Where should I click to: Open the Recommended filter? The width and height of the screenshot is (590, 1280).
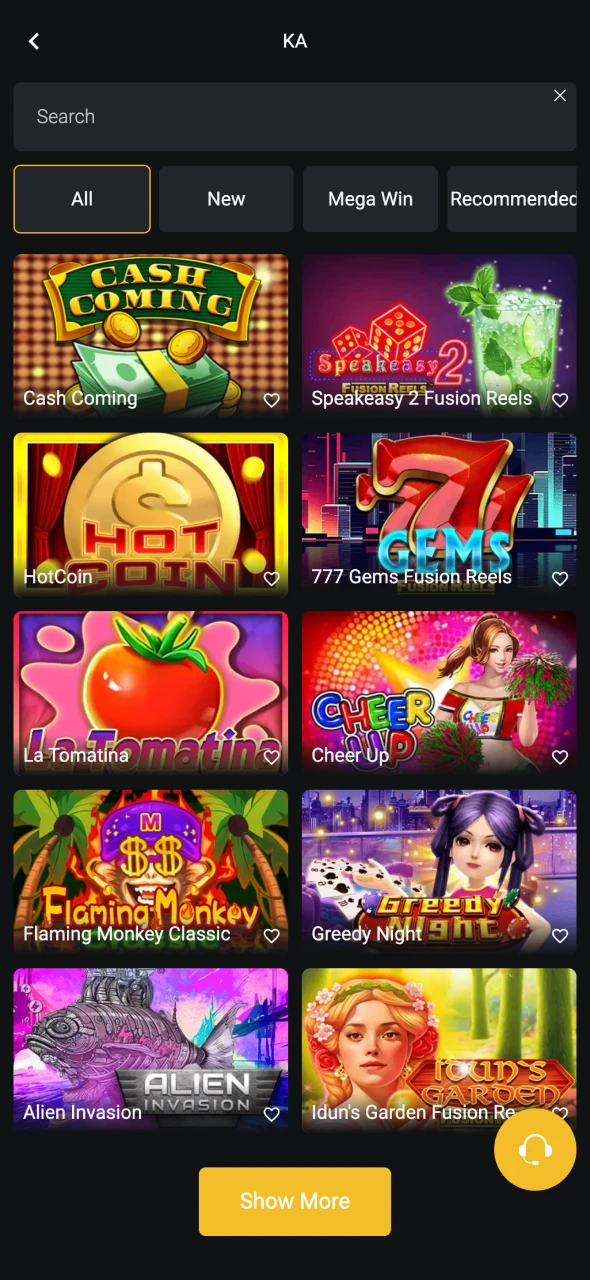pos(512,199)
